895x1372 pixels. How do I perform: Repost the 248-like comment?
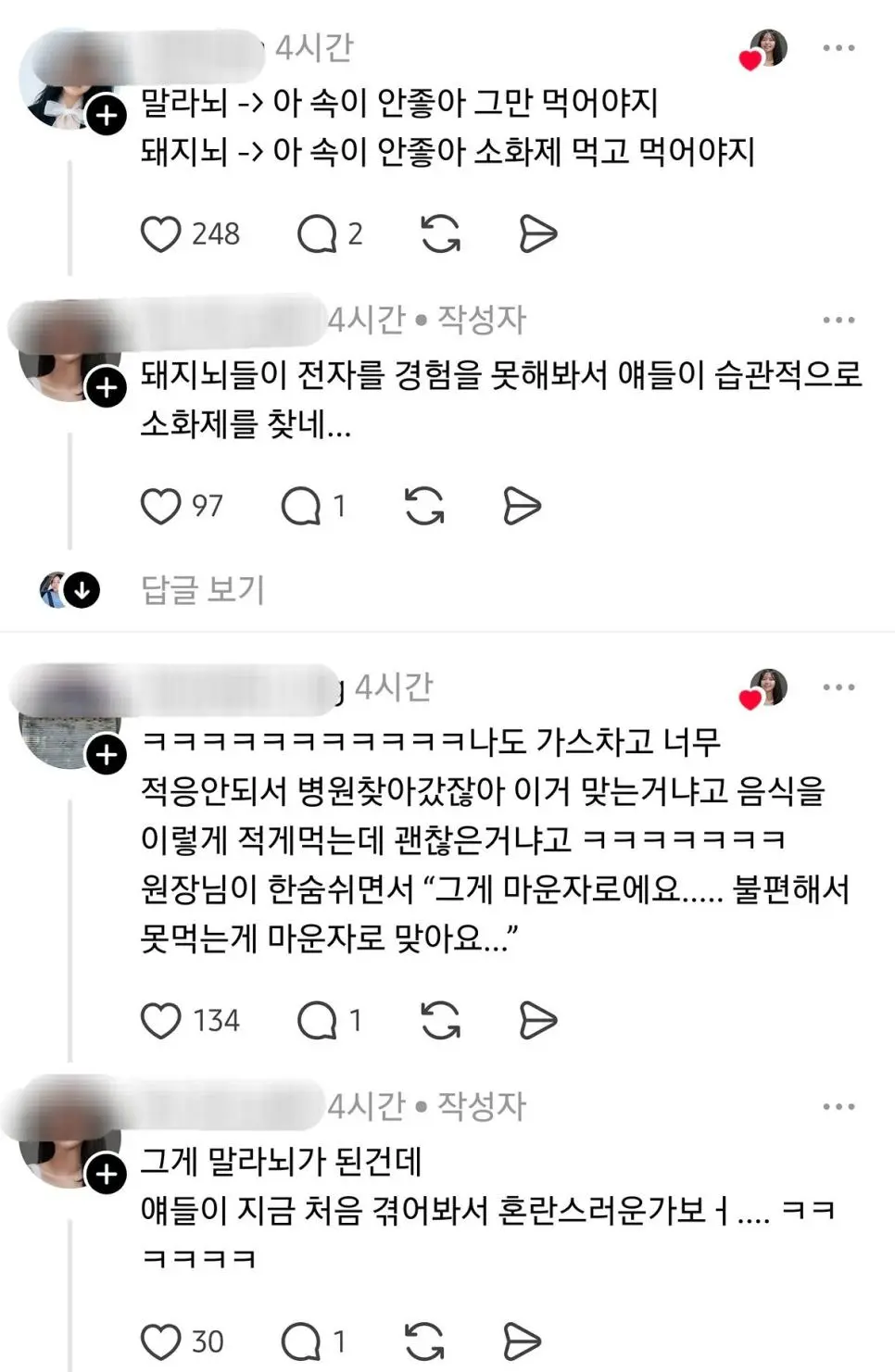[x=440, y=234]
